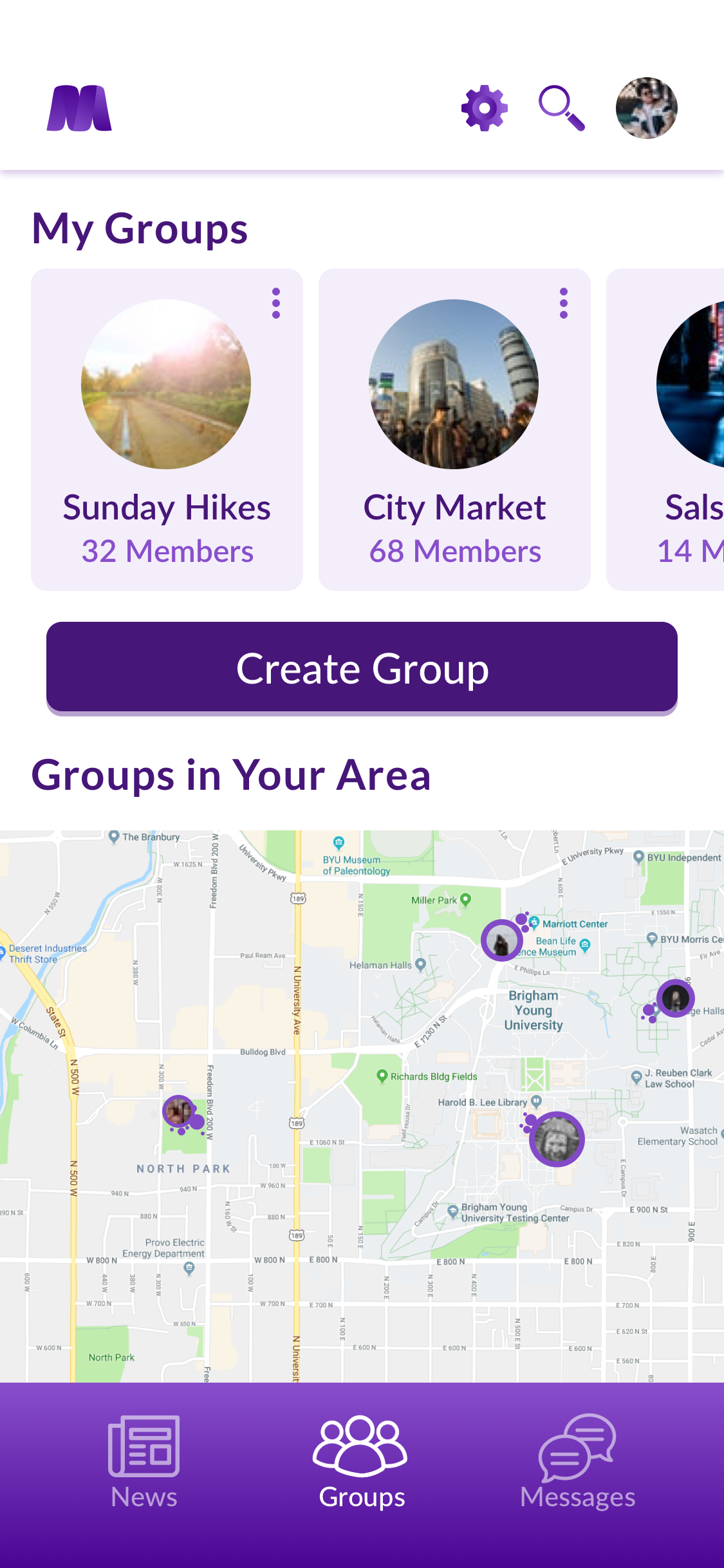724x1568 pixels.
Task: Switch to the News tab
Action: pyautogui.click(x=144, y=1462)
